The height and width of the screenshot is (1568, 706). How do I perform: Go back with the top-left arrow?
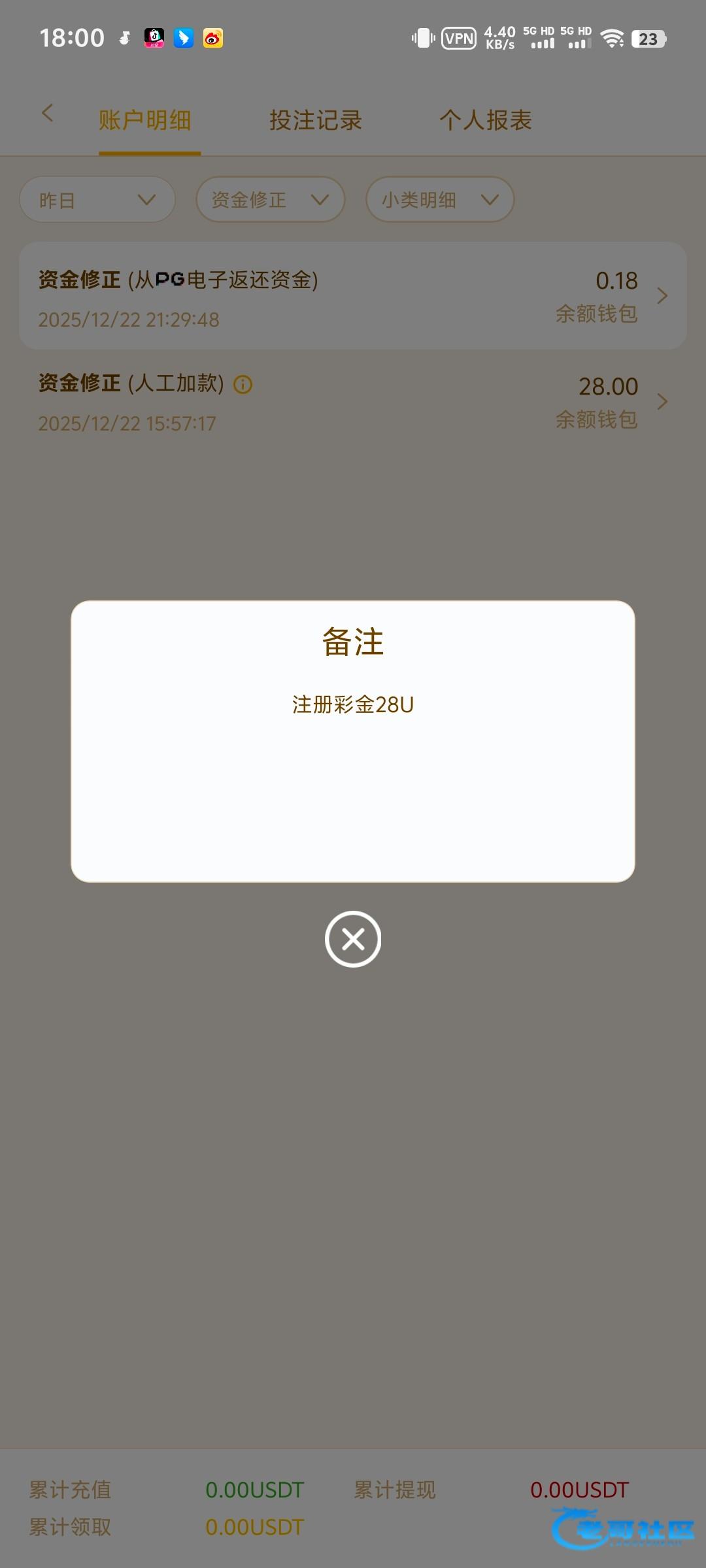[47, 113]
